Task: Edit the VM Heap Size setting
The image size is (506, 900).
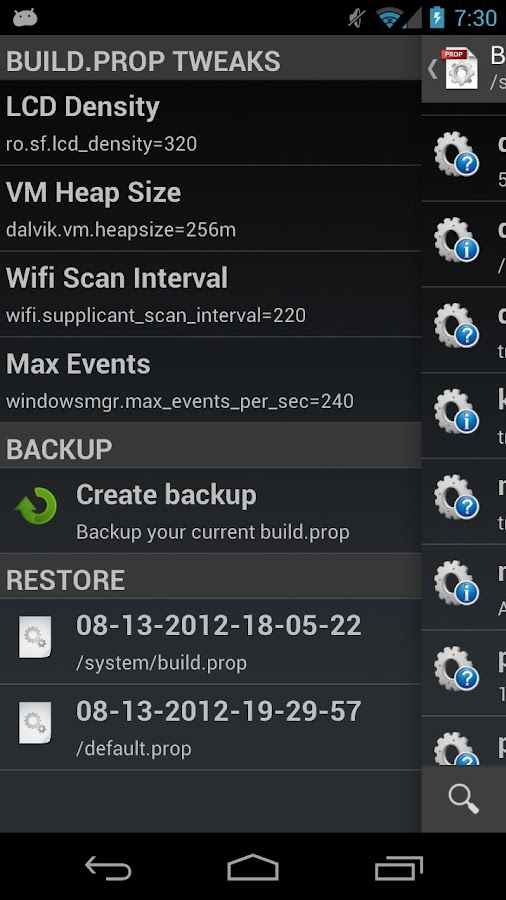Action: [x=211, y=208]
